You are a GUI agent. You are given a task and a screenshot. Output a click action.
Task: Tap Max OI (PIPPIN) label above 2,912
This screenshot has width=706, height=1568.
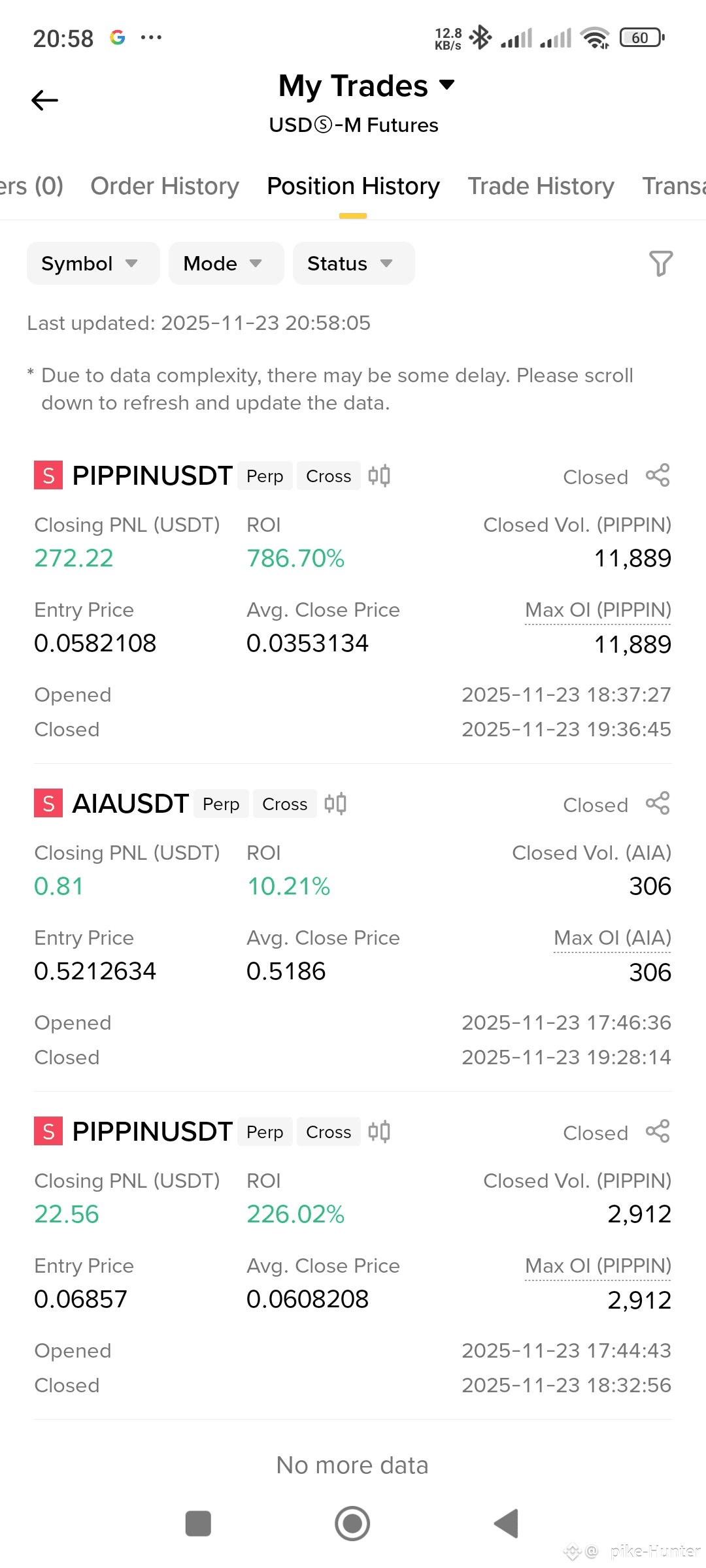click(598, 1266)
